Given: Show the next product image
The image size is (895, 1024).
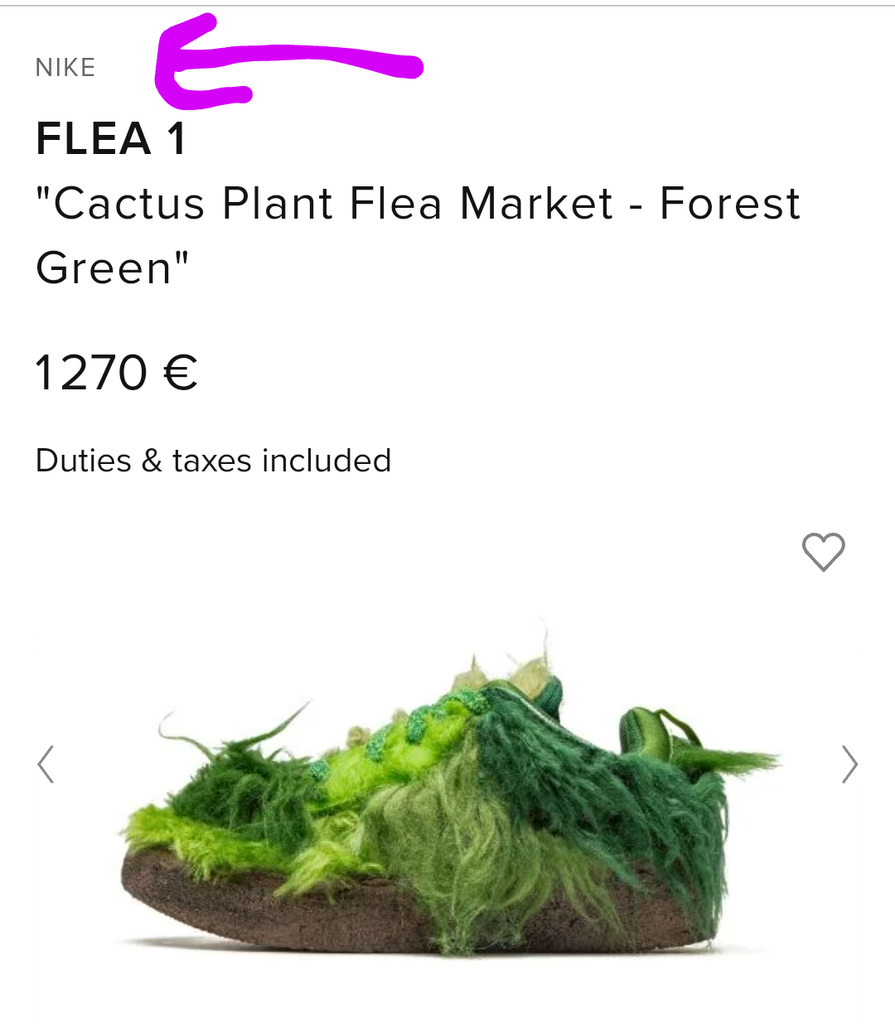Looking at the screenshot, I should point(849,764).
